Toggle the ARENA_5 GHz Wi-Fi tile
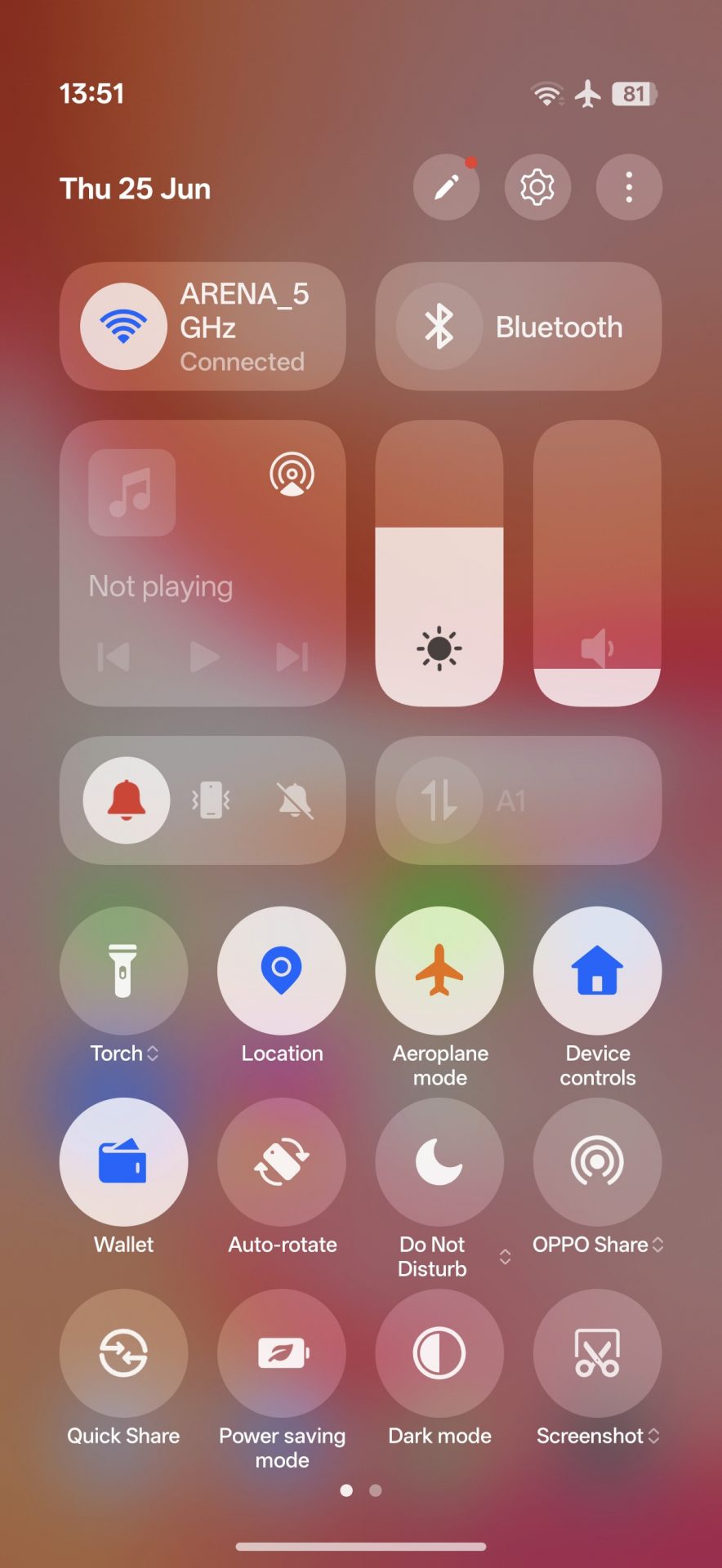The width and height of the screenshot is (722, 1568). [x=123, y=327]
